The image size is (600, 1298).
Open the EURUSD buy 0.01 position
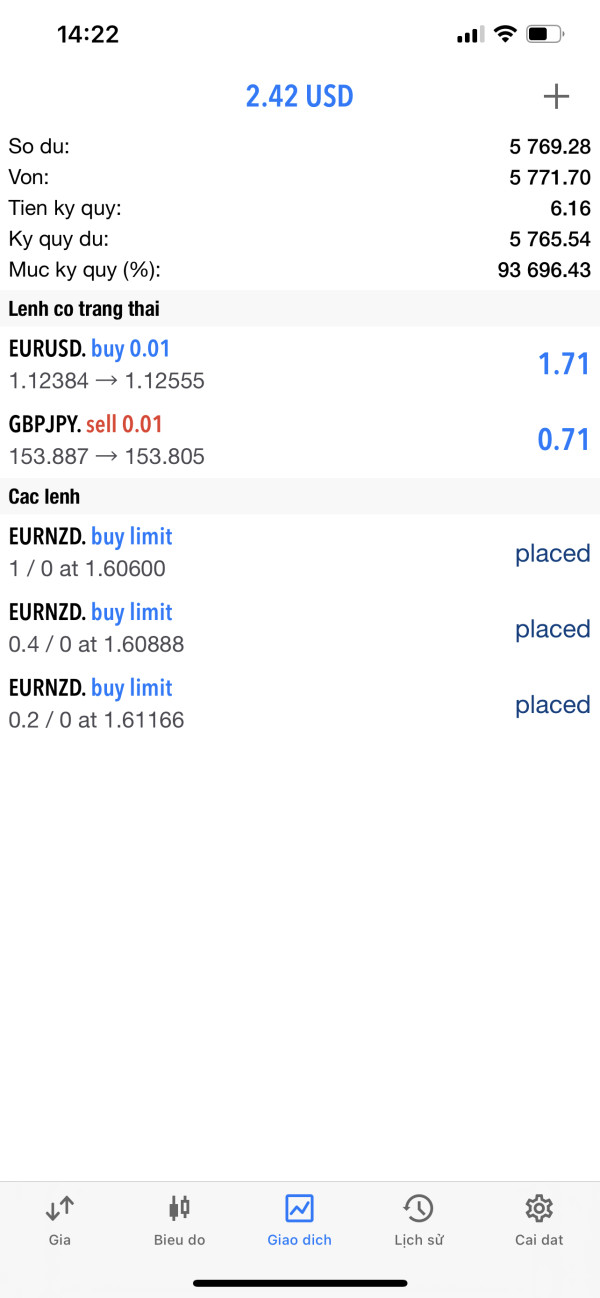(300, 364)
